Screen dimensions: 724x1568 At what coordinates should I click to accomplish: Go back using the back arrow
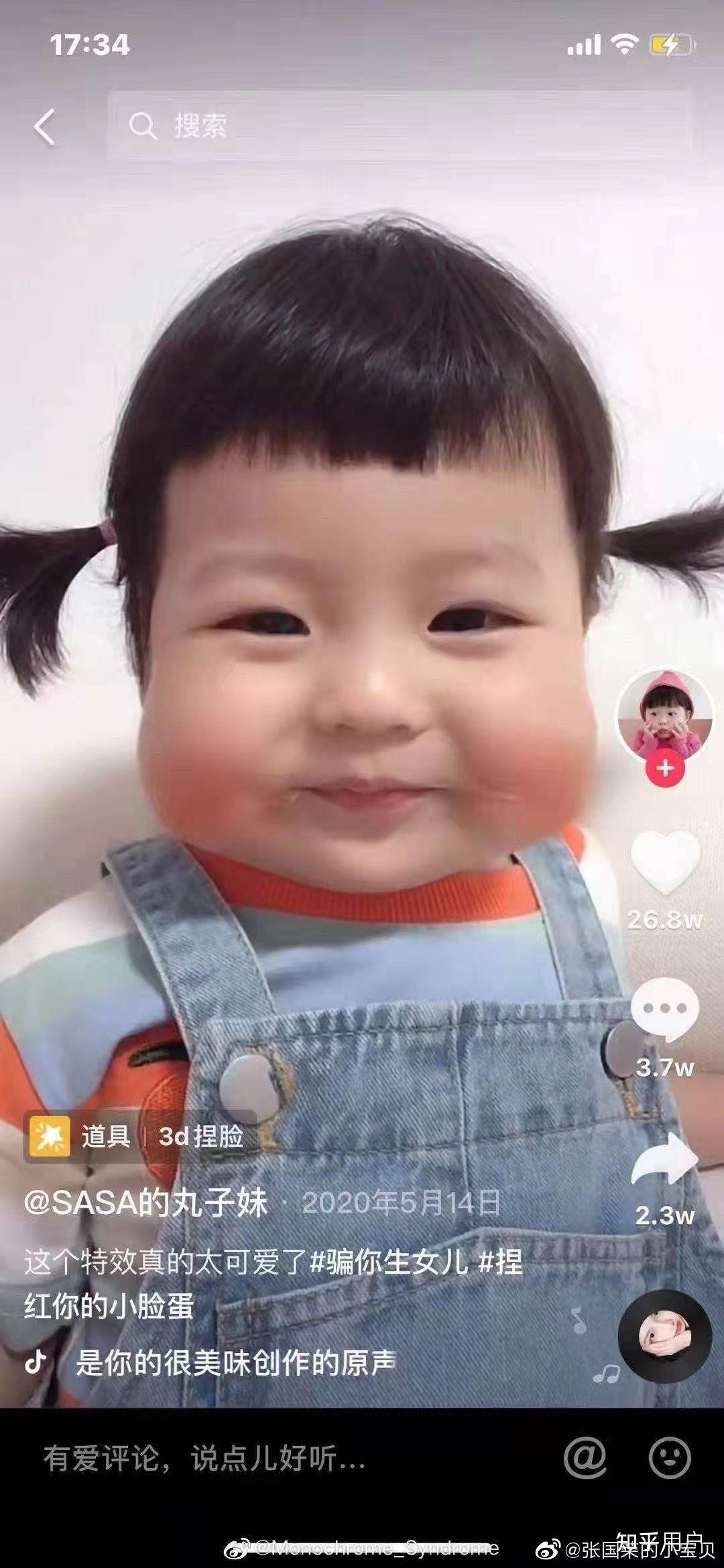[44, 126]
